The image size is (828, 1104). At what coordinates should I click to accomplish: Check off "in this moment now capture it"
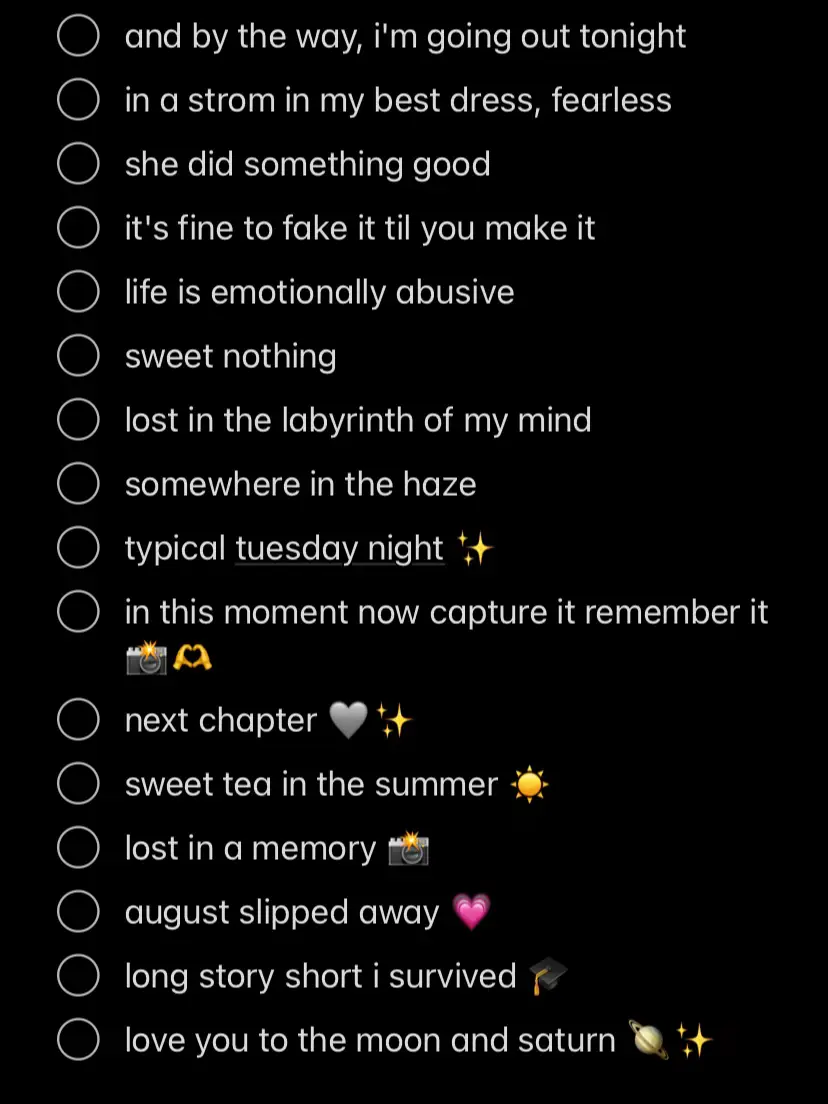(x=78, y=613)
